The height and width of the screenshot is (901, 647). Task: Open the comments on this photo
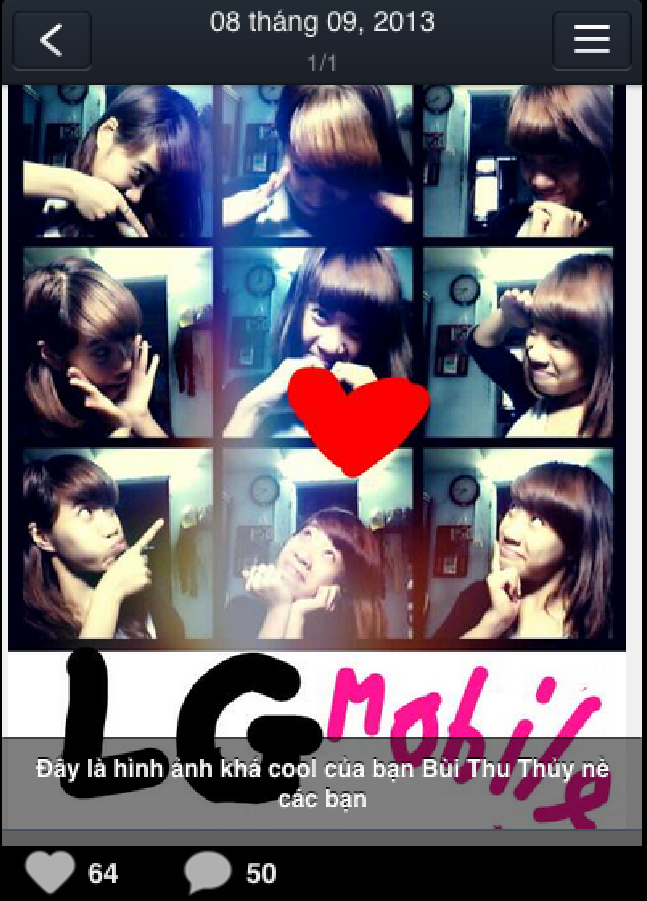coord(208,873)
